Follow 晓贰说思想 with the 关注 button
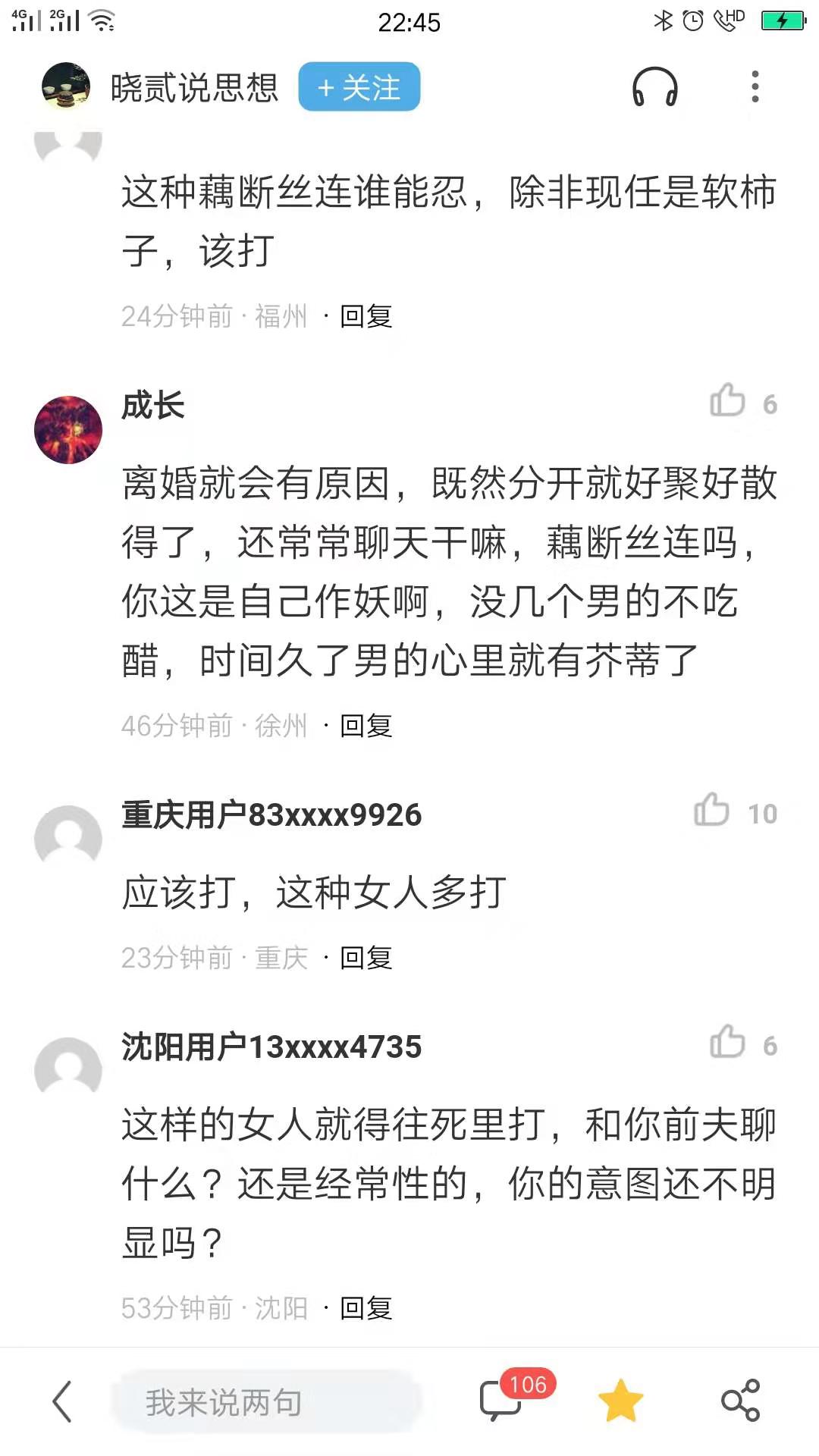The image size is (819, 1456). point(359,87)
